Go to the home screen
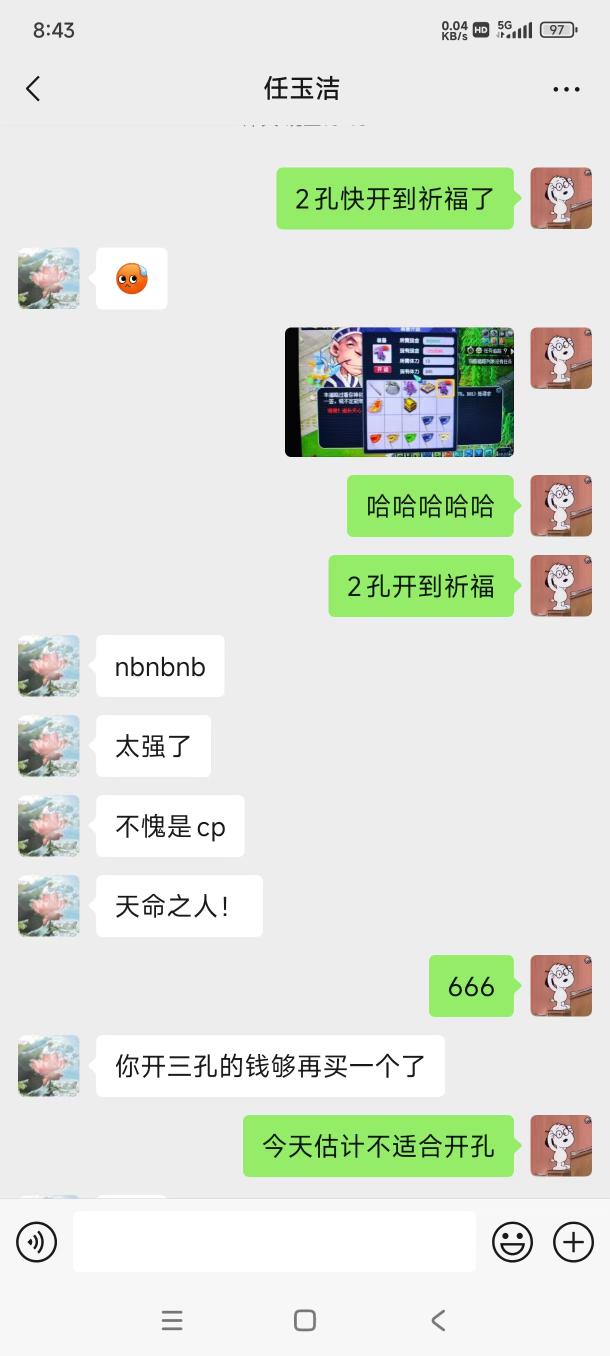This screenshot has height=1356, width=610. pos(305,1320)
